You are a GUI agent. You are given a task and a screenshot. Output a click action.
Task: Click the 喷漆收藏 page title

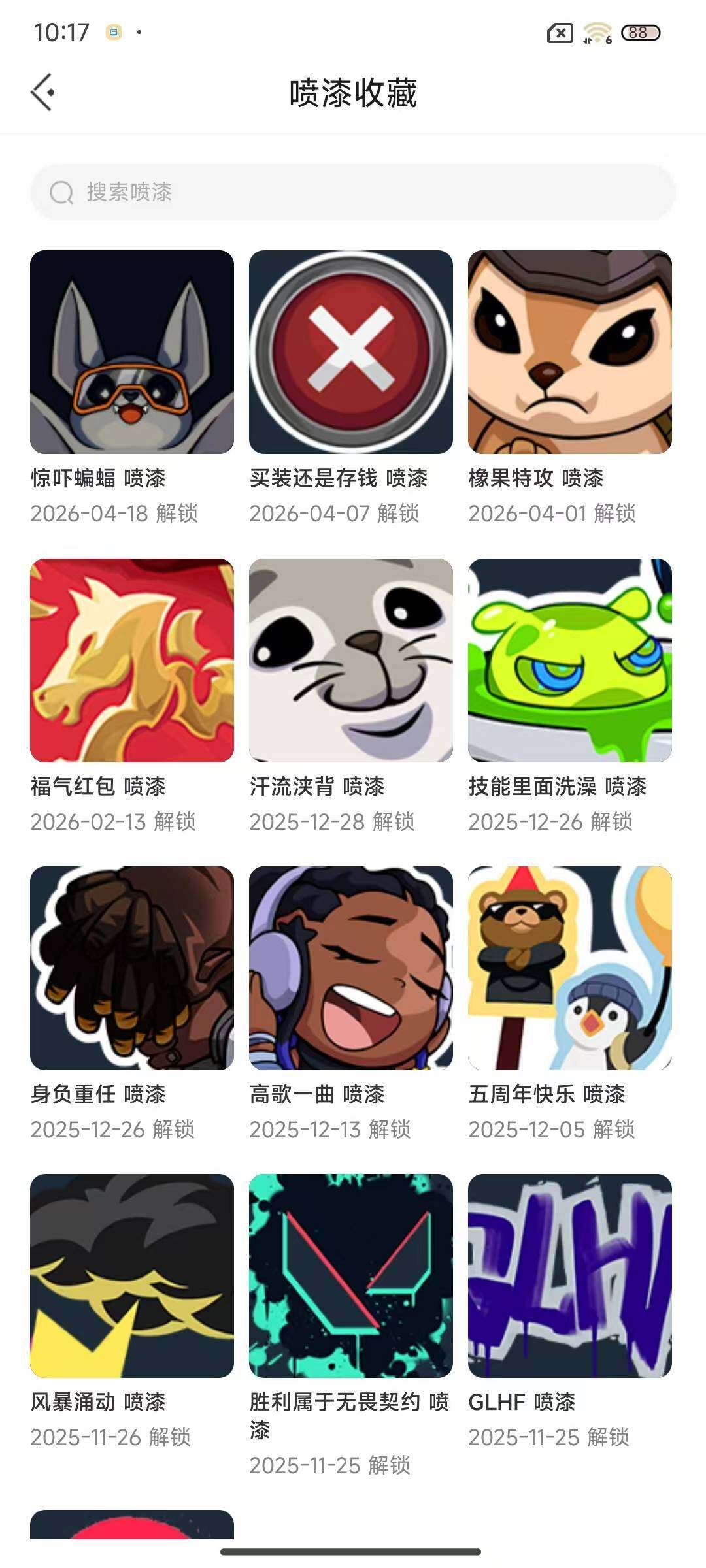pyautogui.click(x=353, y=92)
